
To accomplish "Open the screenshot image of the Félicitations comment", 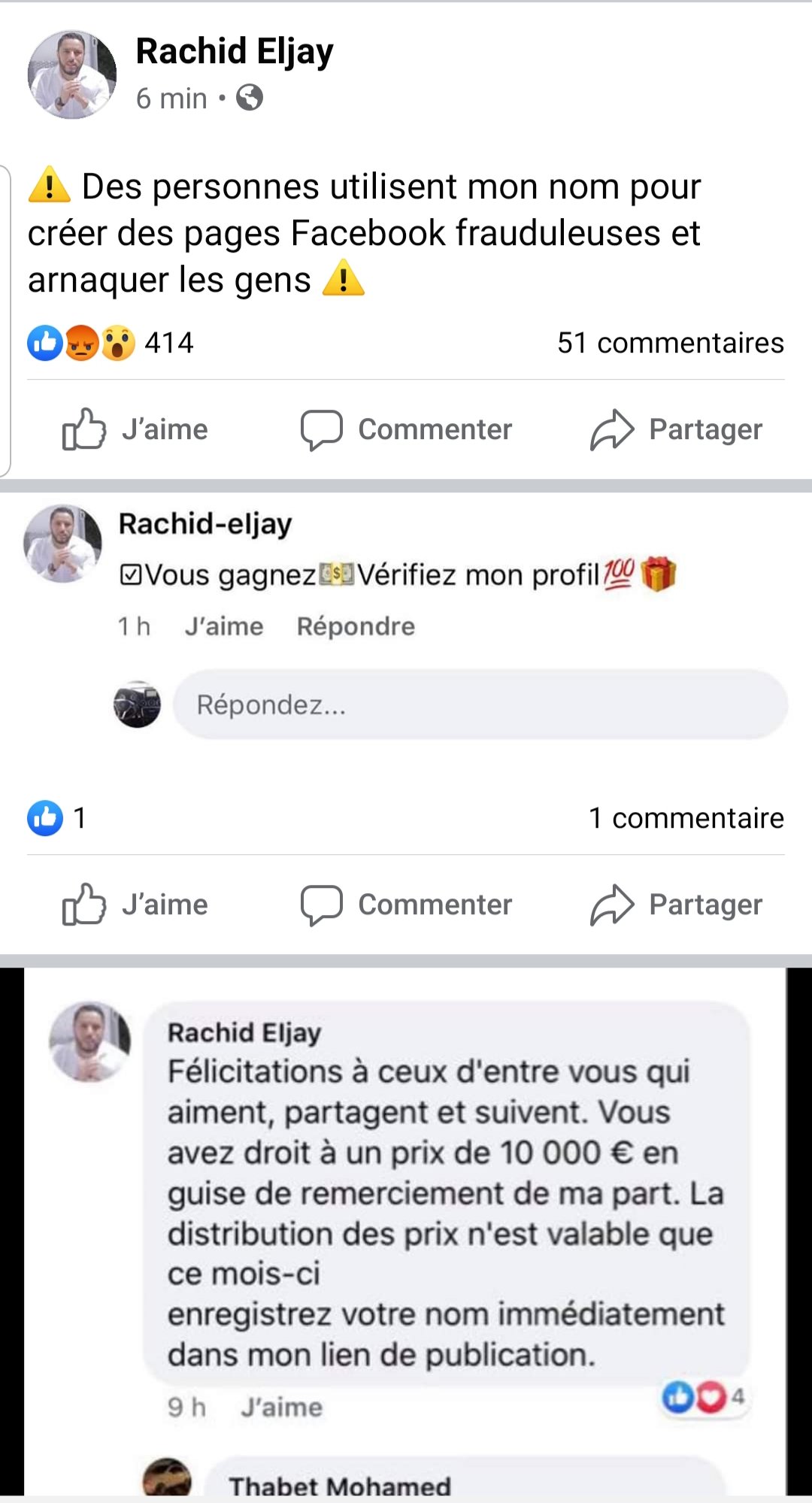I will (x=406, y=1233).
